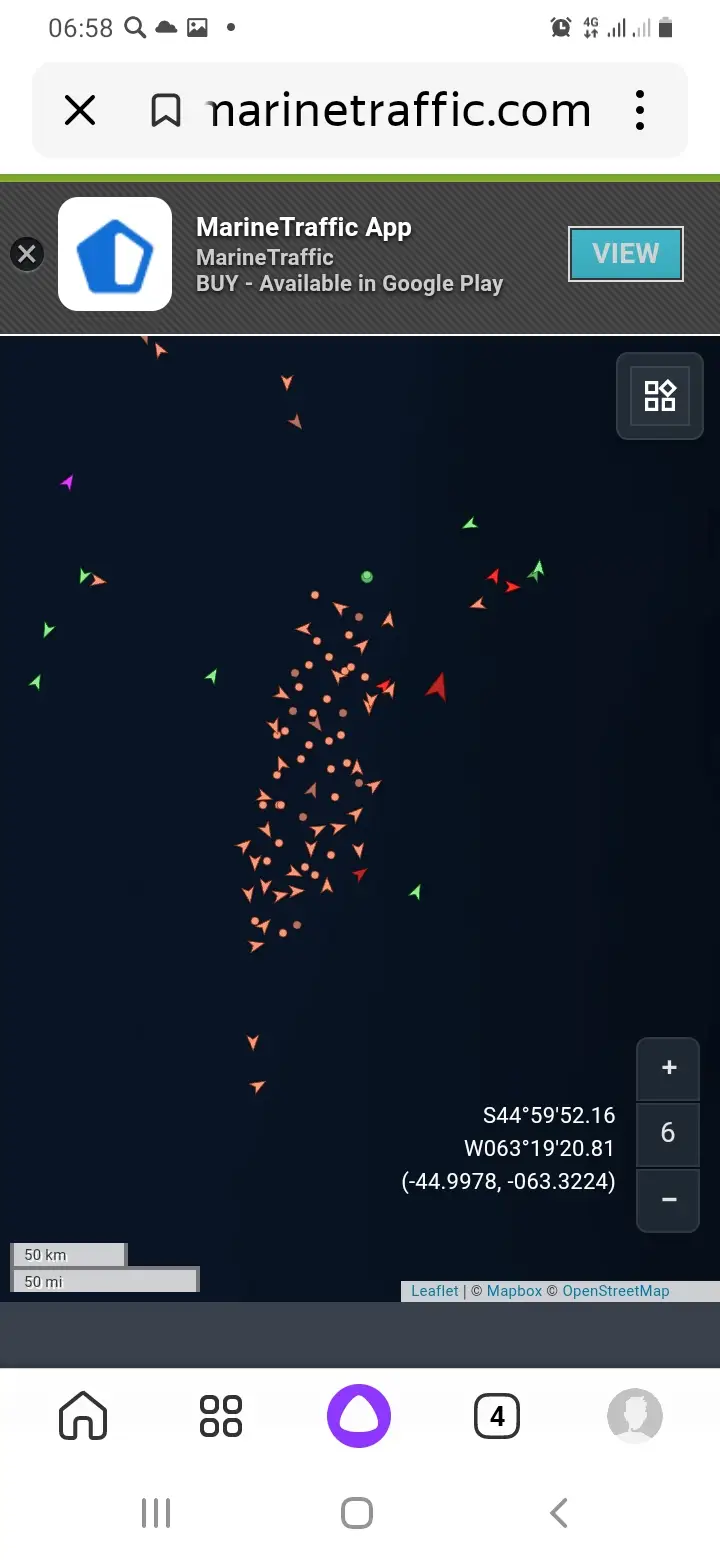Open the map layers widget button
Screen dimensions: 720x1560
[660, 396]
